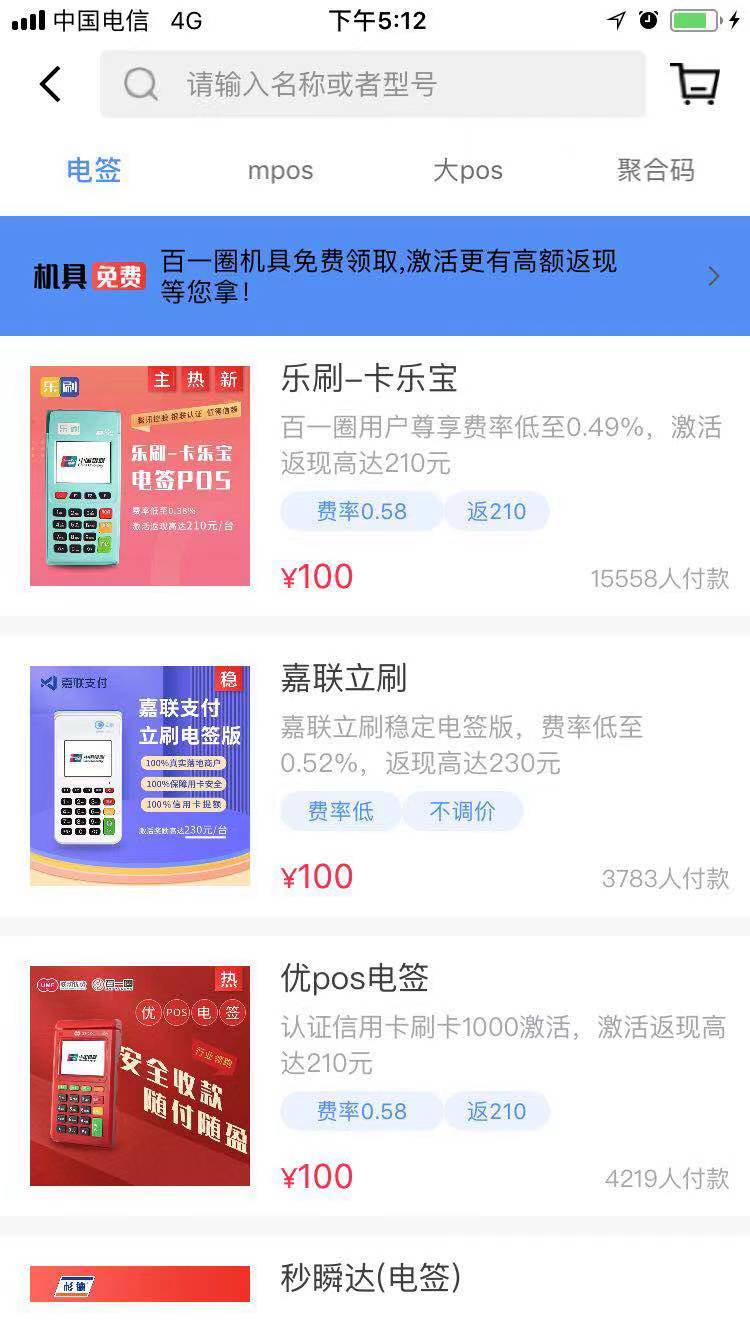Viewport: 750px width, 1334px height.
Task: Go back using the arrow icon
Action: coord(50,85)
